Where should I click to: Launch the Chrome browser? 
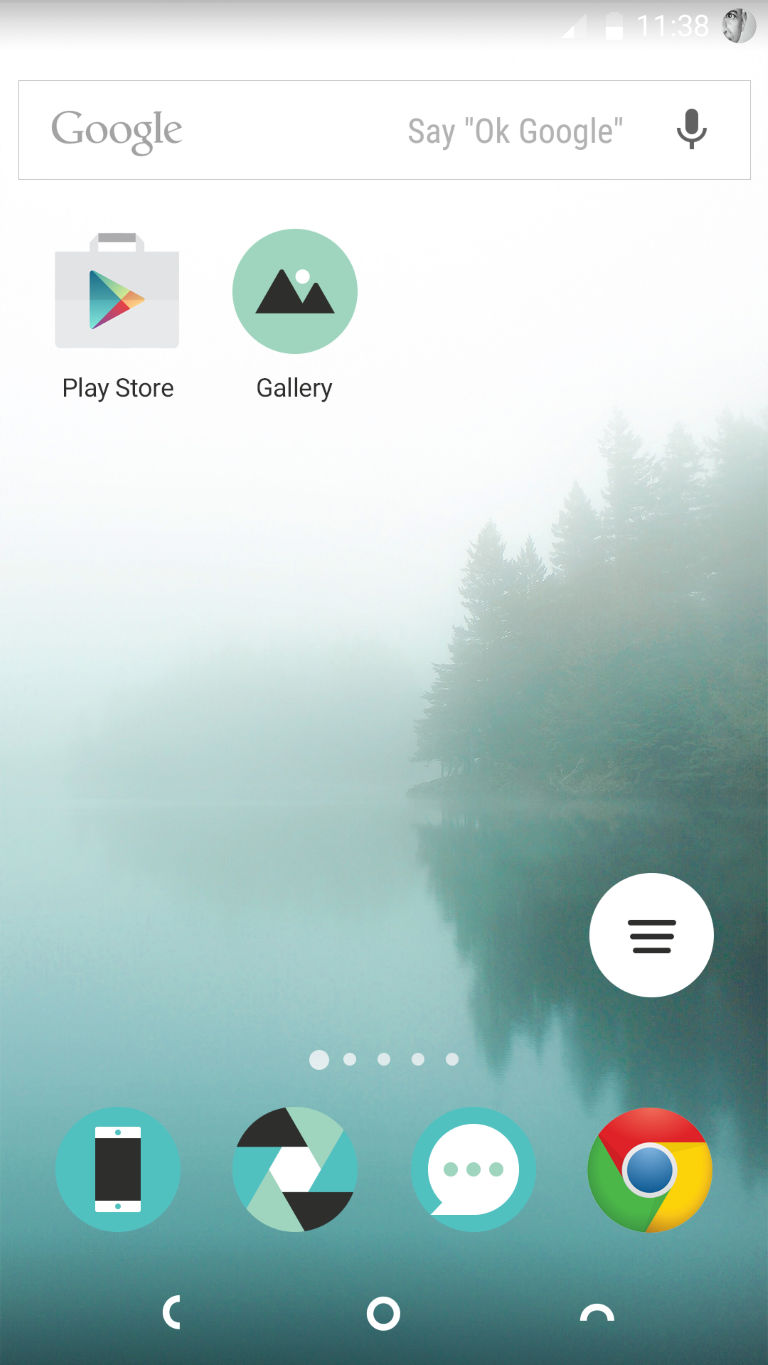coord(650,1169)
